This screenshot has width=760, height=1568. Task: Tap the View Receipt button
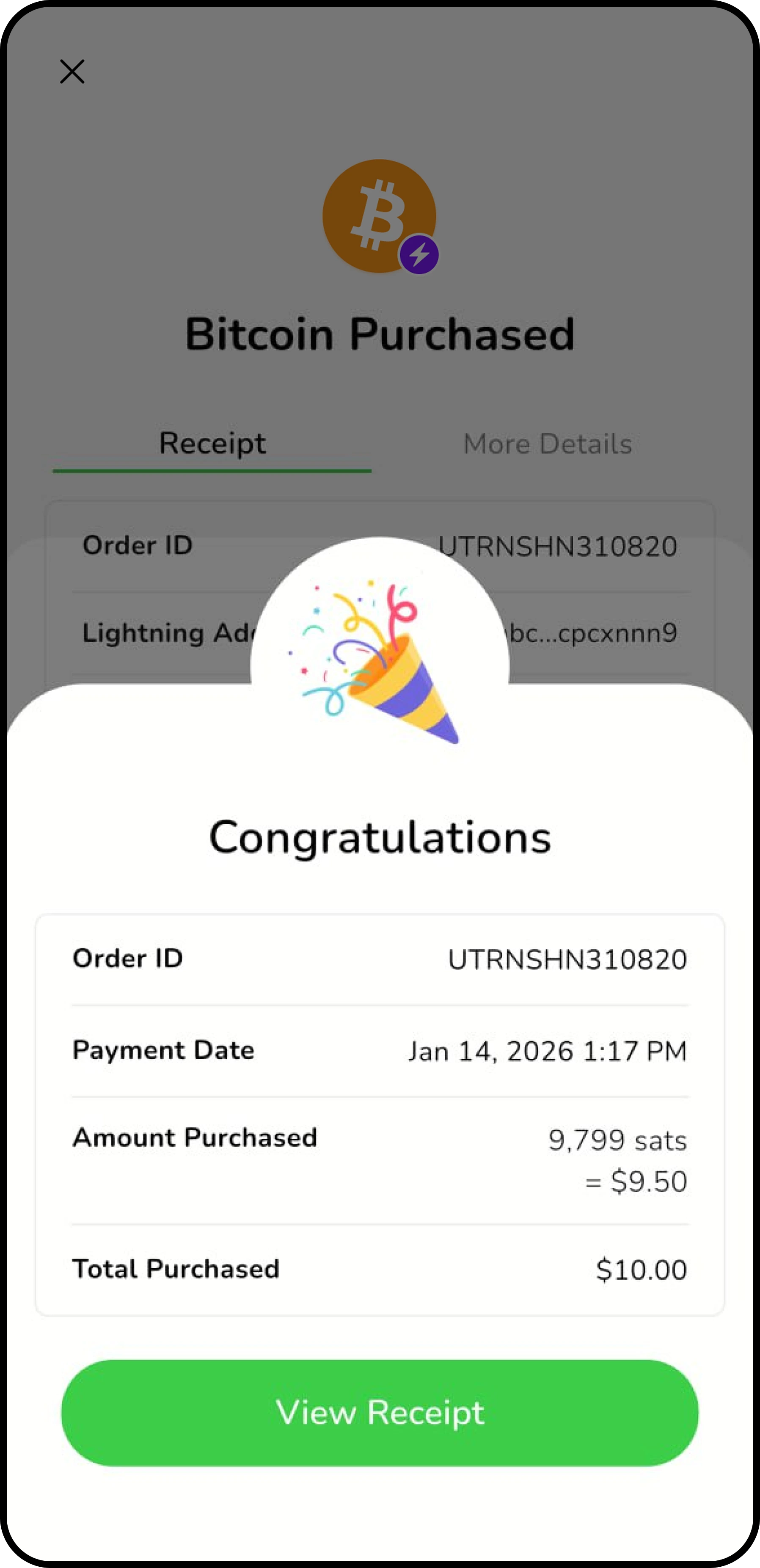point(380,1412)
